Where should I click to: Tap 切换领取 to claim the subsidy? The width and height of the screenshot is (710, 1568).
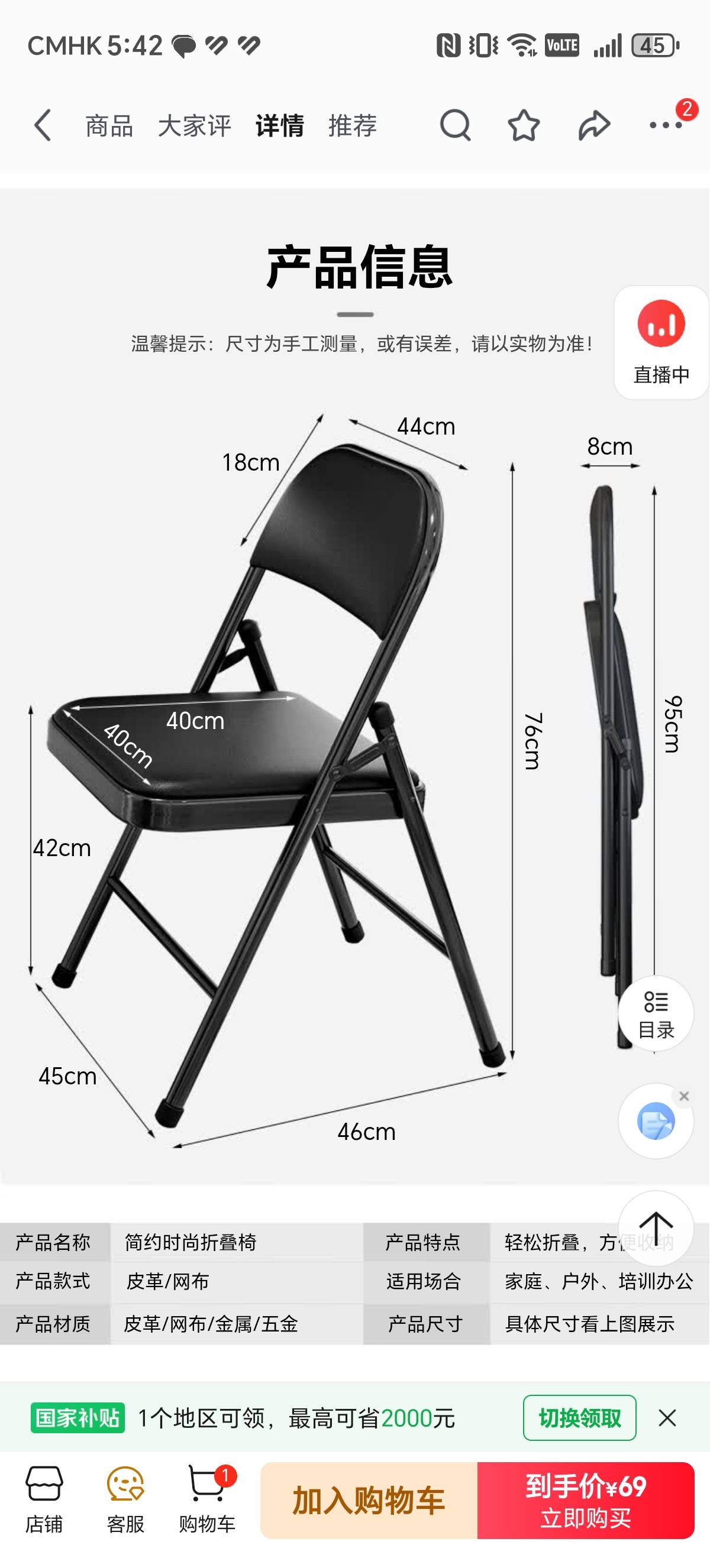pos(579,1418)
